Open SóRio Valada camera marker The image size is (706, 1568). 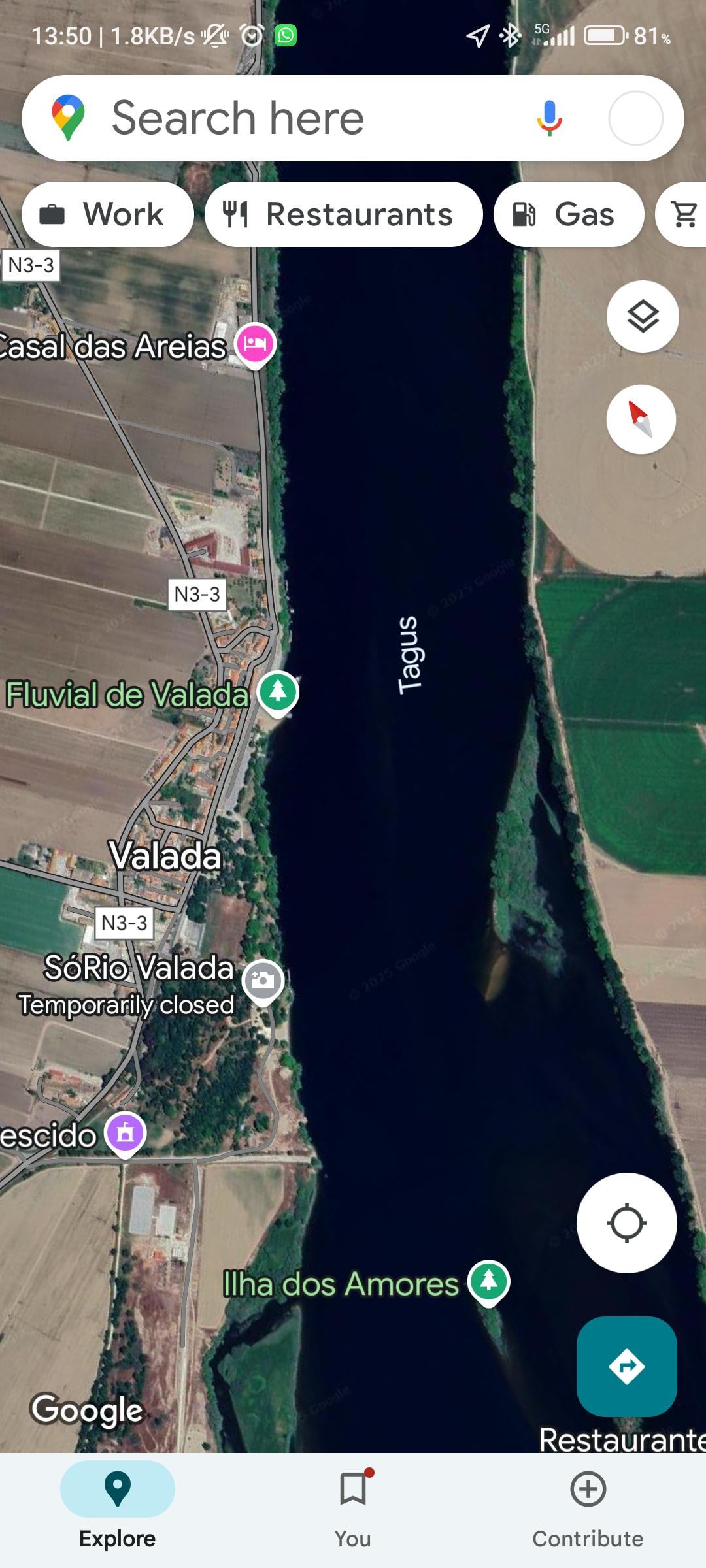tap(263, 980)
